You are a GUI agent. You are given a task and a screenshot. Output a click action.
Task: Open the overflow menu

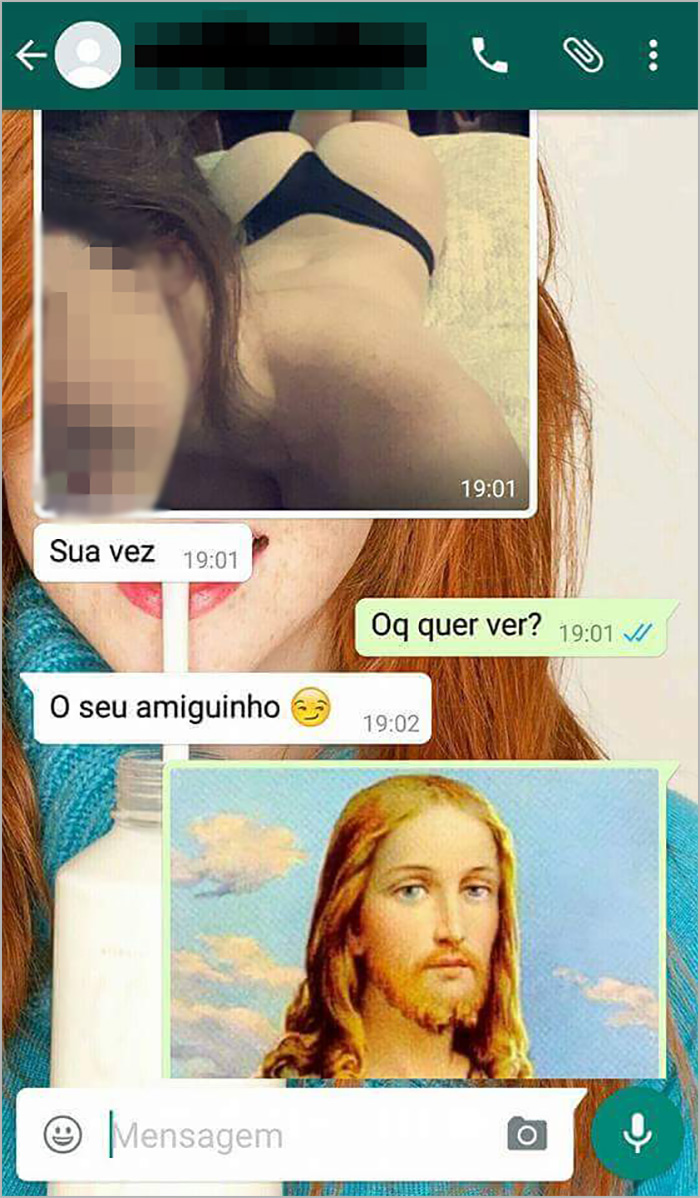[x=654, y=56]
